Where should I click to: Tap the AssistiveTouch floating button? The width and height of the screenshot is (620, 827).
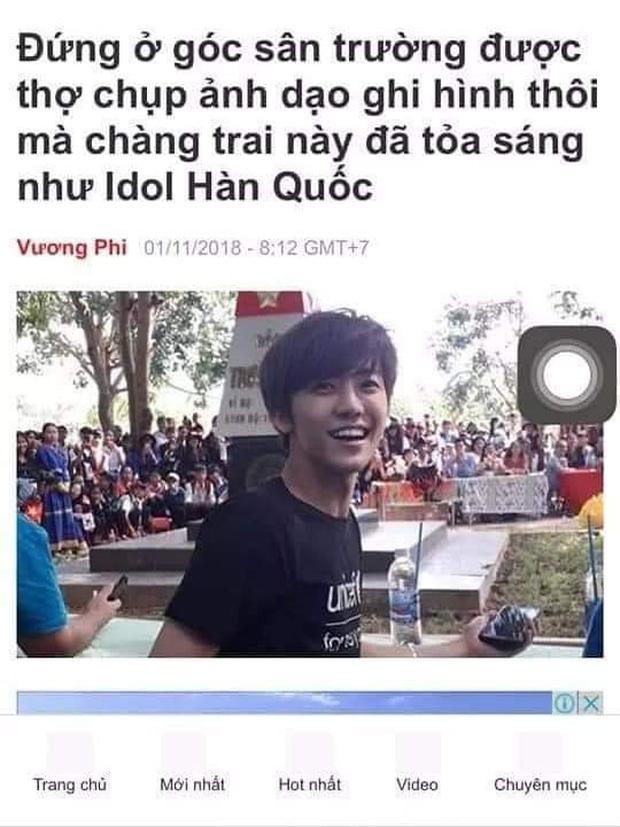click(x=566, y=375)
